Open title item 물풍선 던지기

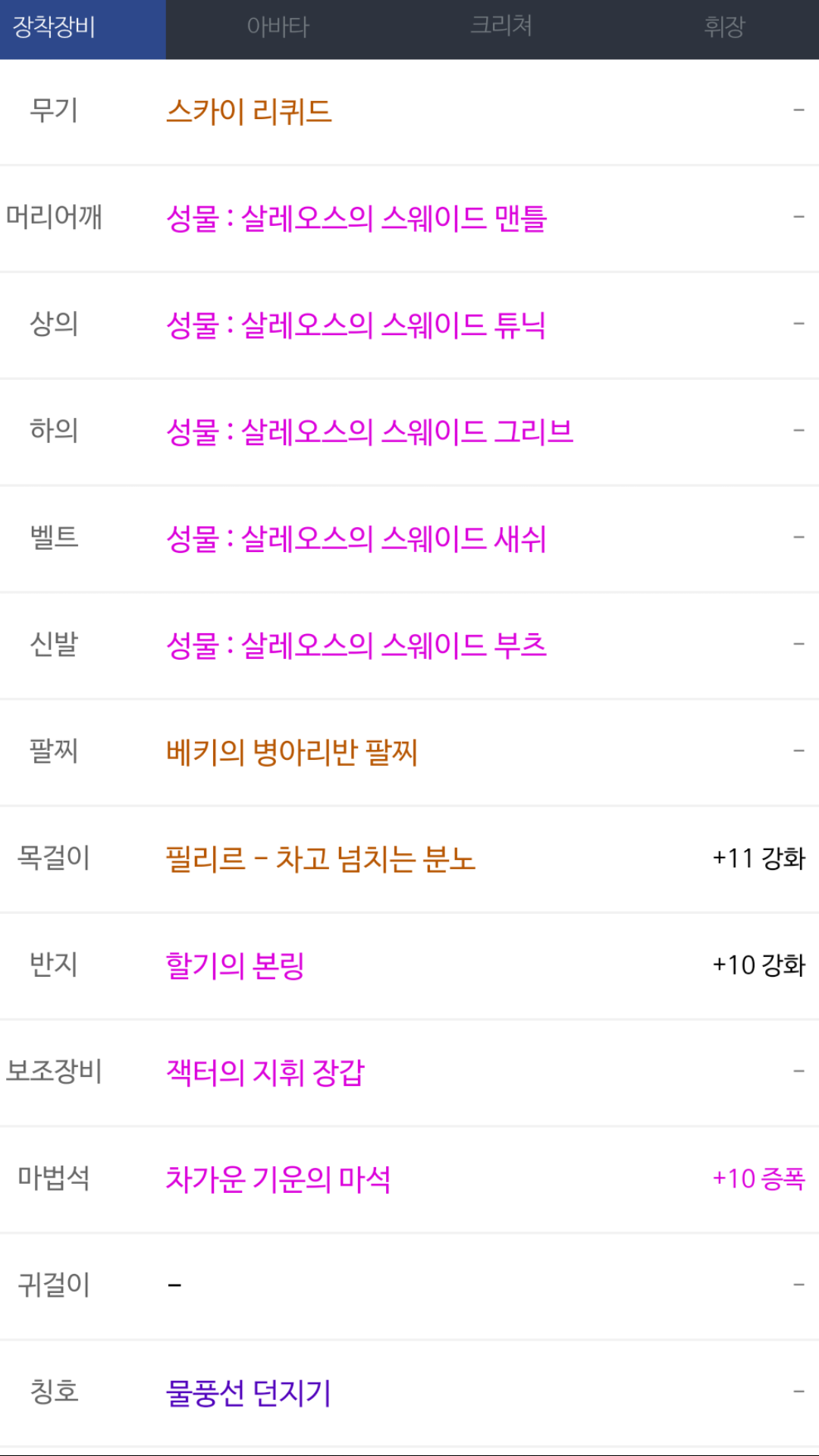249,1393
